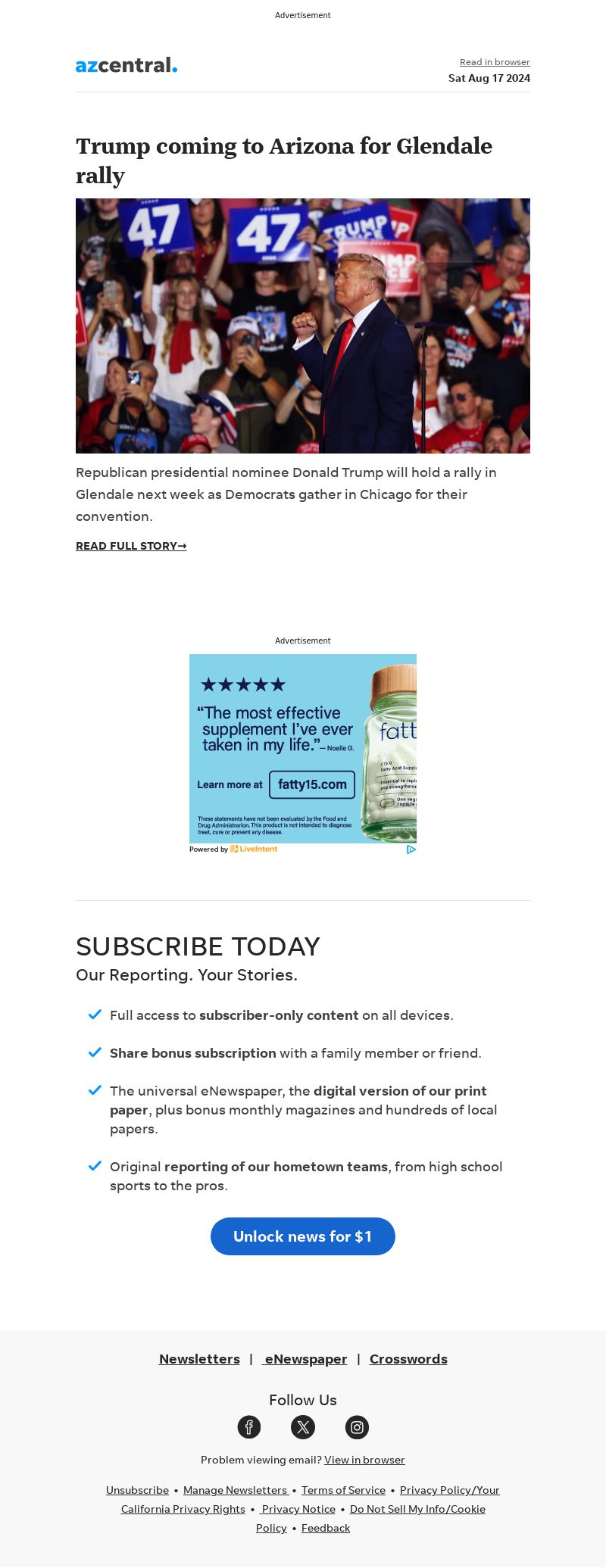606x1568 pixels.
Task: Tap View in browser link
Action: (364, 1460)
